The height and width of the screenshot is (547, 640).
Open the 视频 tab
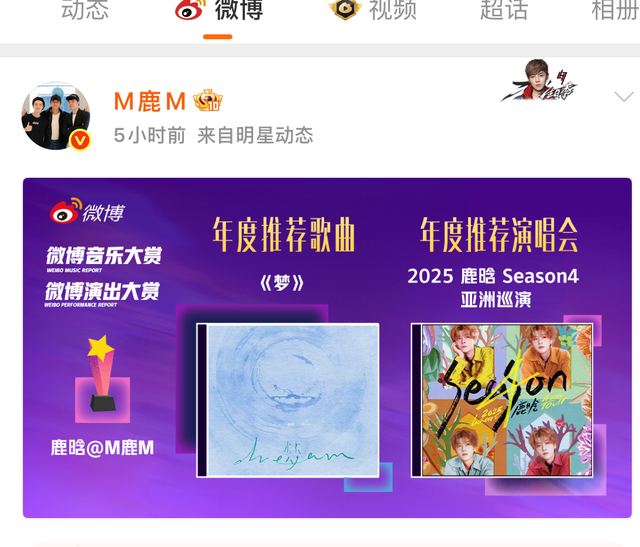(x=373, y=10)
